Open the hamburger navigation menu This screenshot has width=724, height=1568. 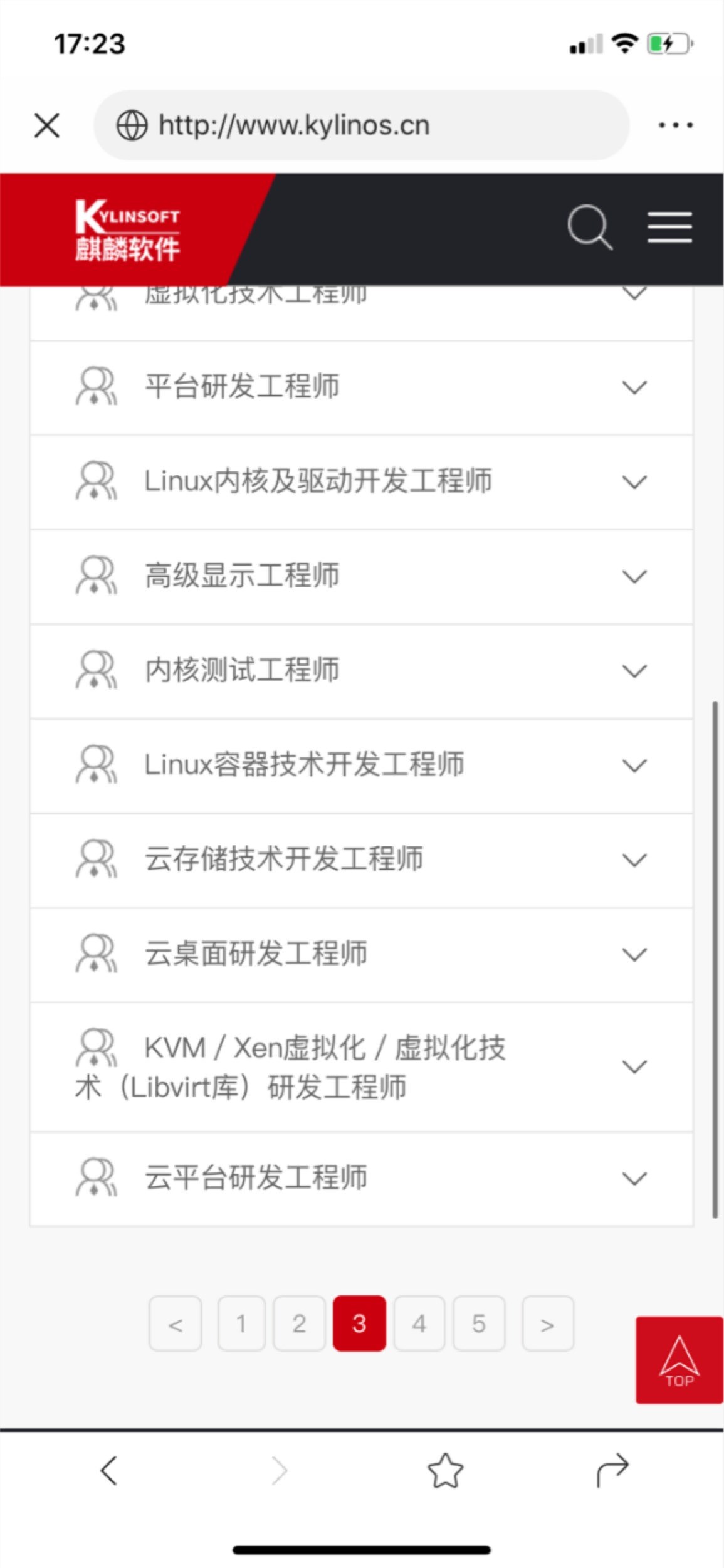point(668,226)
